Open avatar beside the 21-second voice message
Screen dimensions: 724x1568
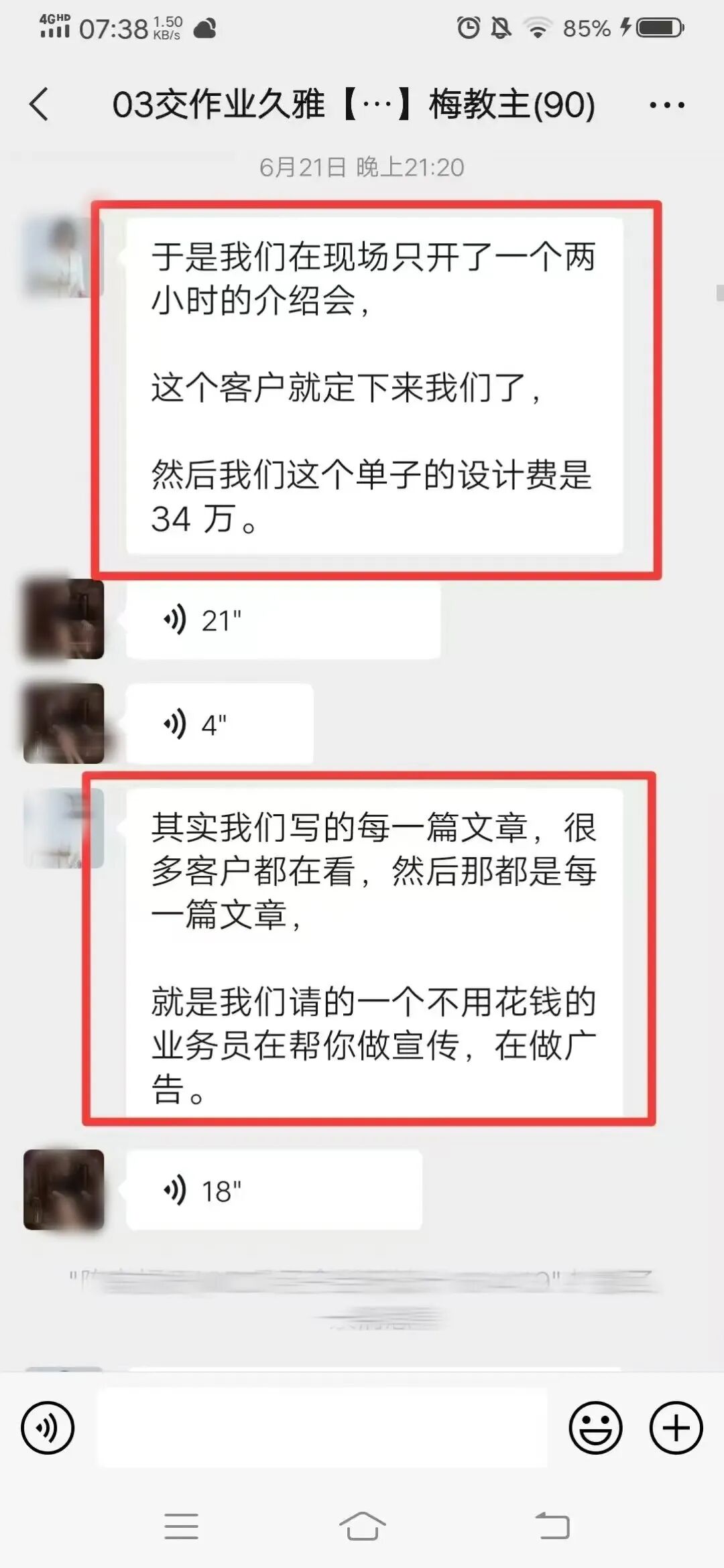tap(64, 619)
